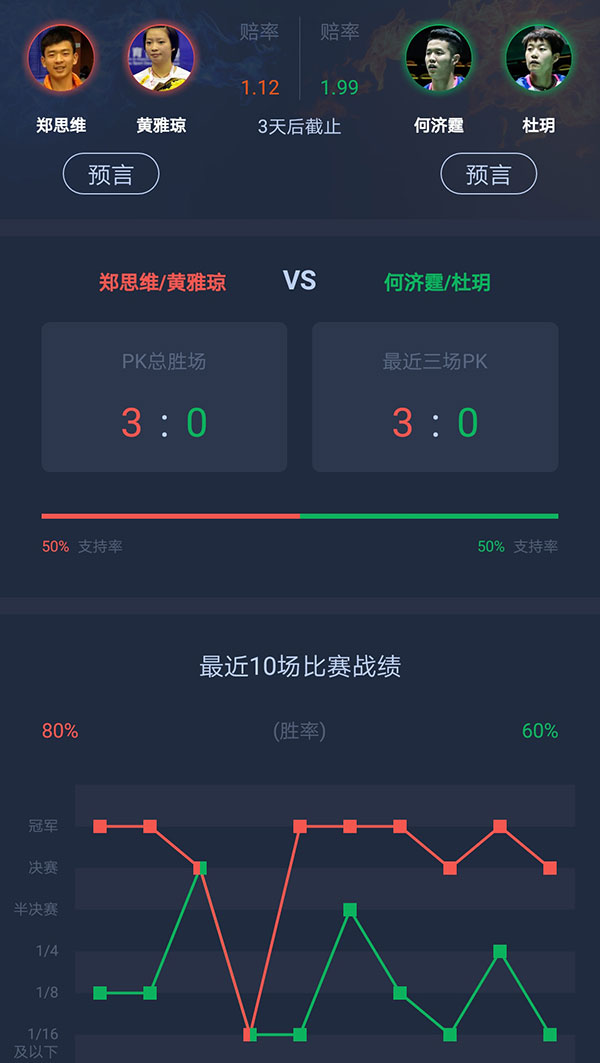Open 郑思维's player avatar
The width and height of the screenshot is (600, 1063).
(x=62, y=59)
